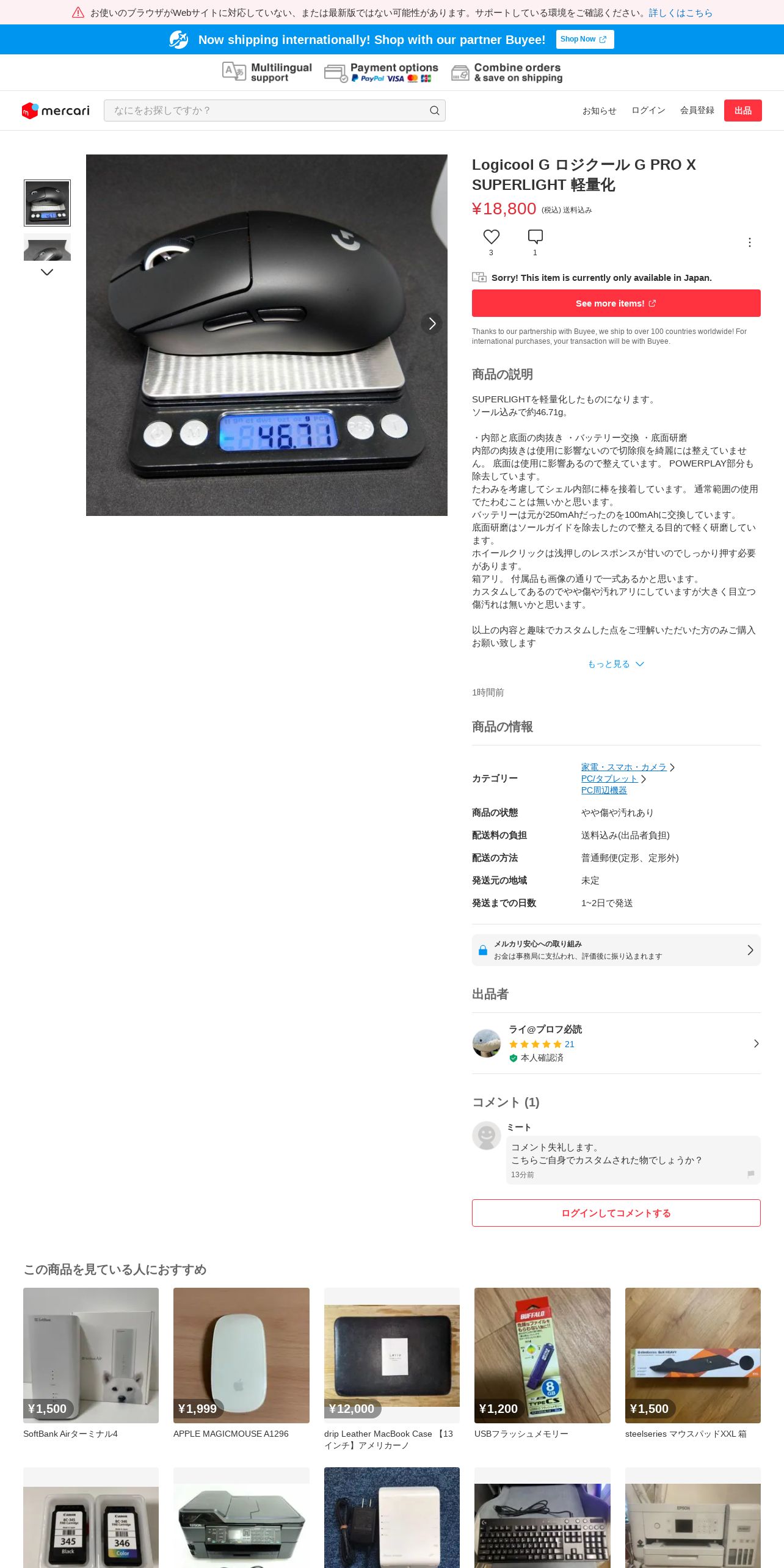
Task: Follow the 詳しくはこちら link in the warning
Action: (680, 13)
